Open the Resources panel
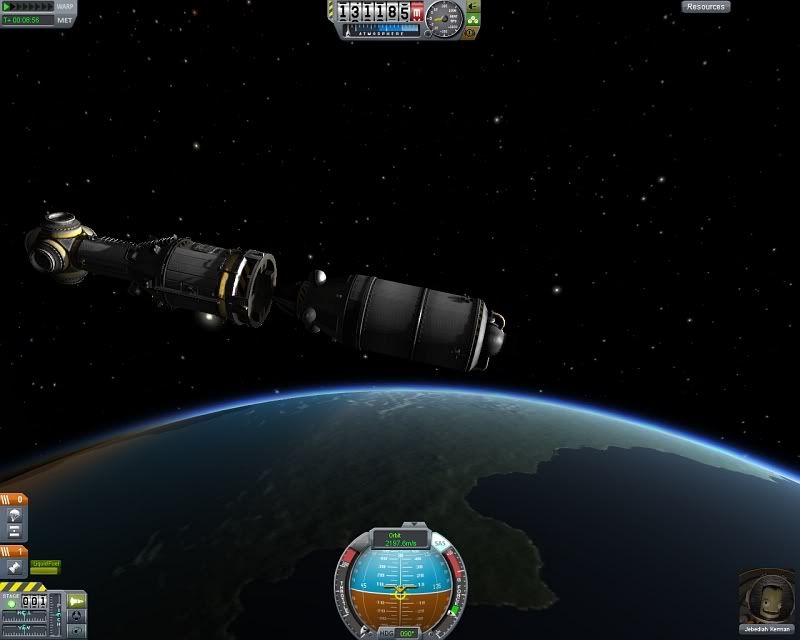 [x=706, y=7]
